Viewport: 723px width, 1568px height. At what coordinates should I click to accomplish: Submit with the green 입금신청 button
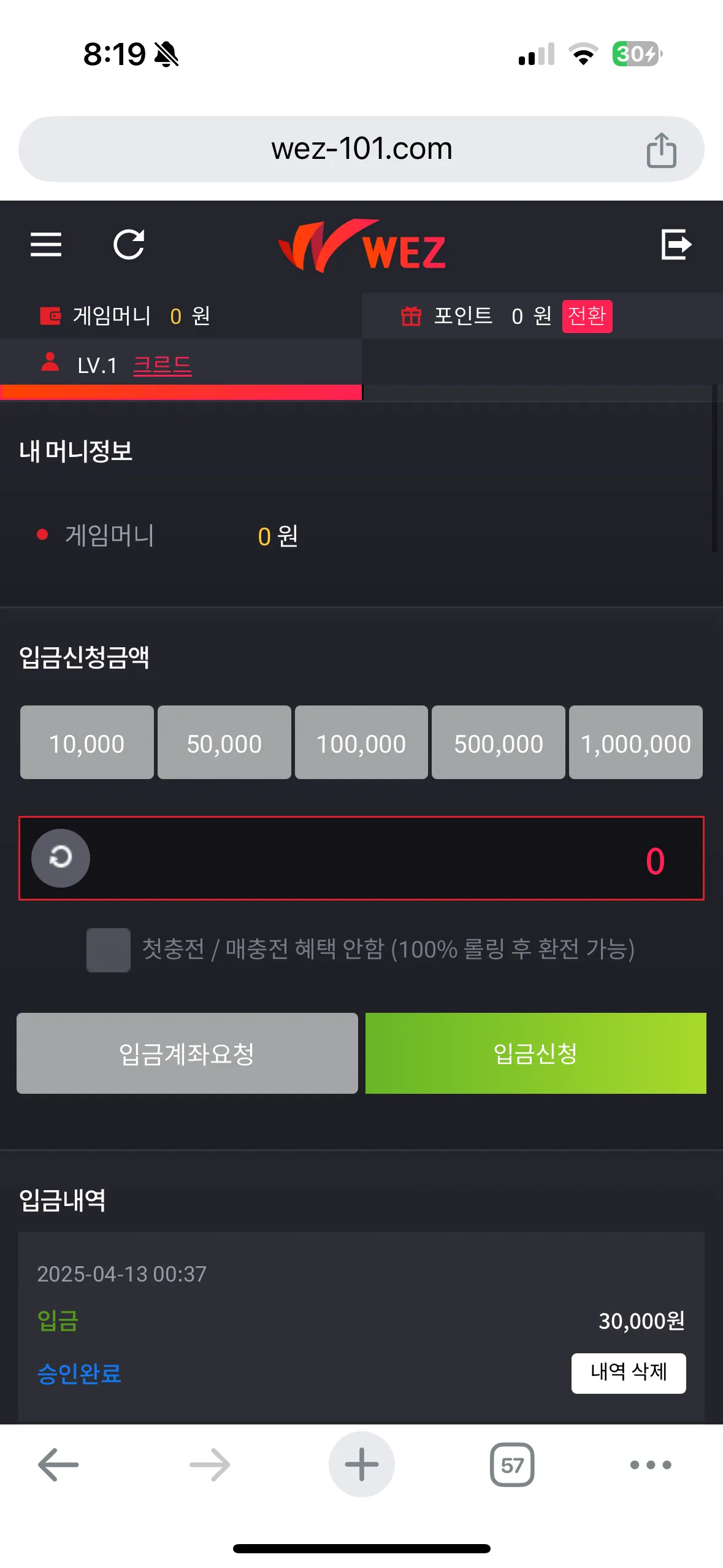tap(535, 1053)
